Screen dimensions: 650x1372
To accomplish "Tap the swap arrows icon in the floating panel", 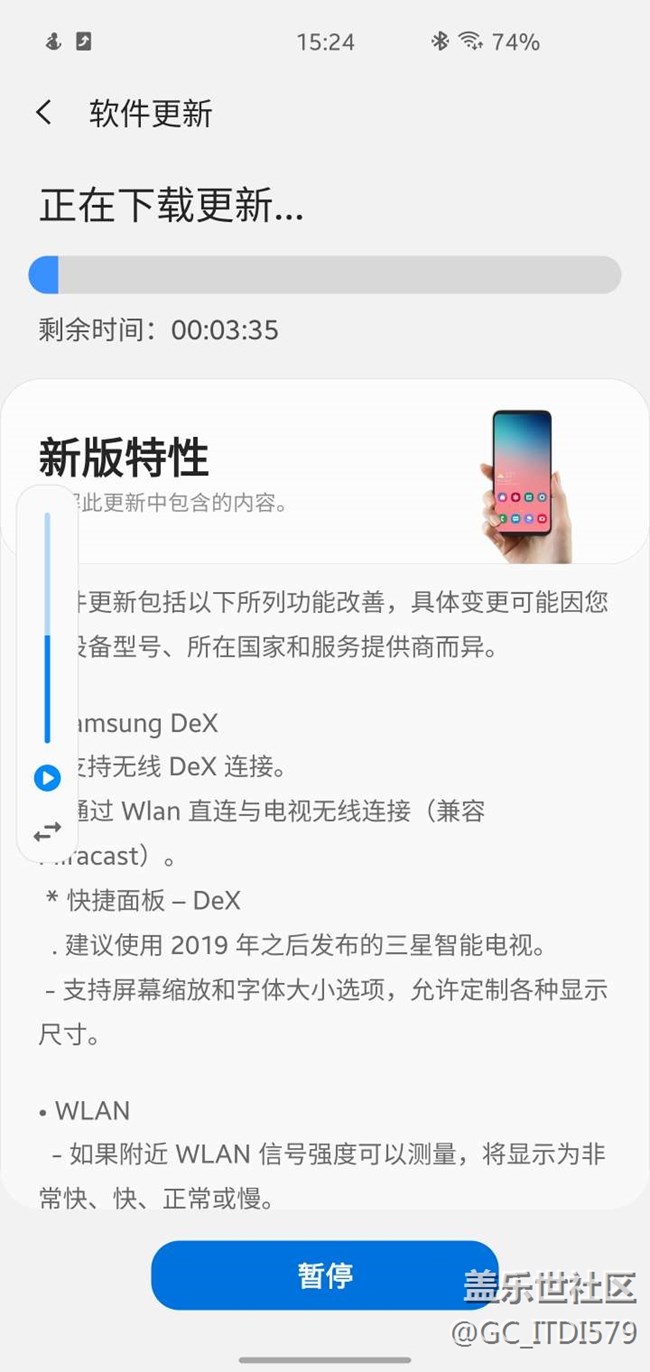I will click(x=47, y=831).
